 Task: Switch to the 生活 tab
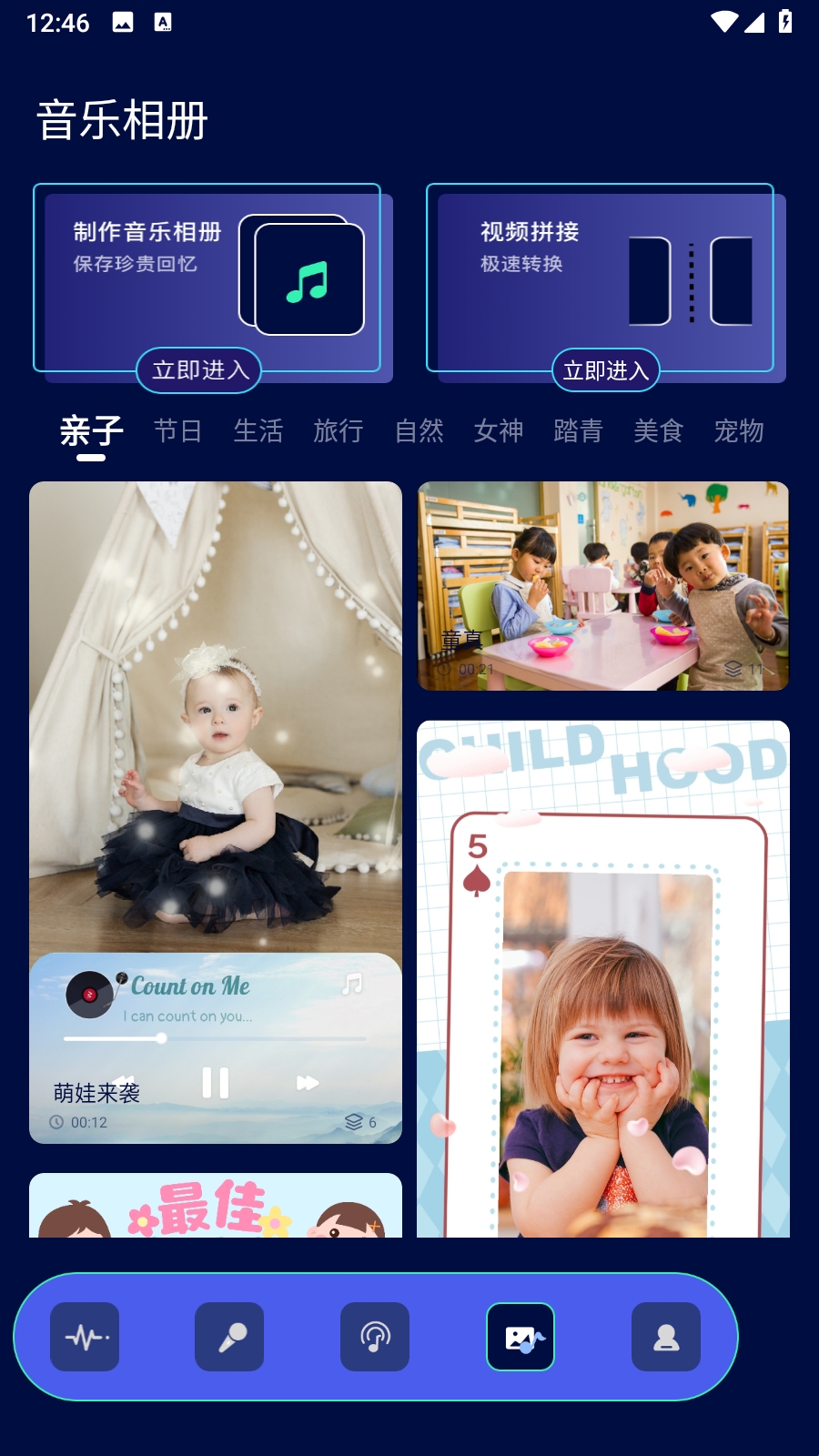258,430
